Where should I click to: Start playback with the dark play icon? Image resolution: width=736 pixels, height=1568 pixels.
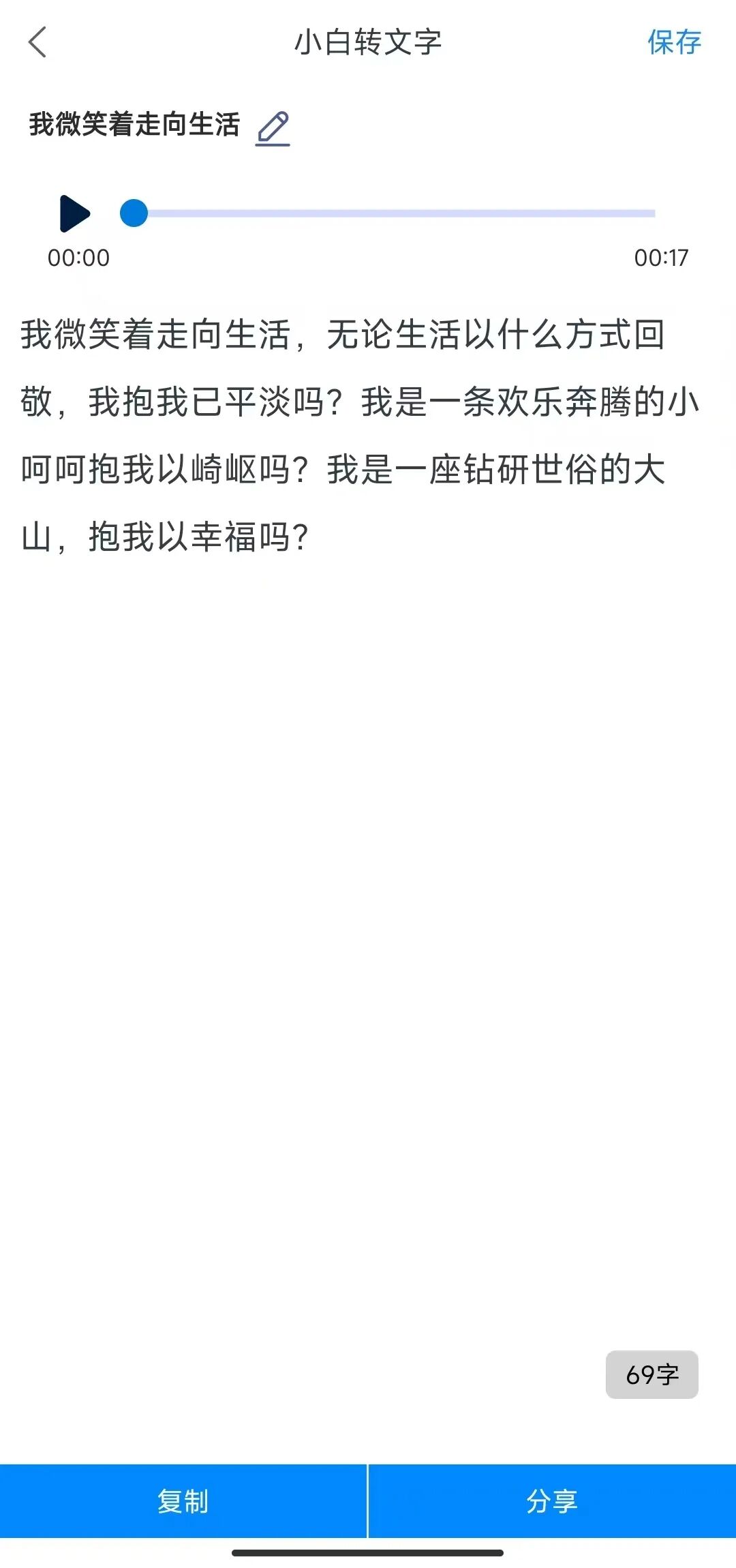click(x=76, y=213)
